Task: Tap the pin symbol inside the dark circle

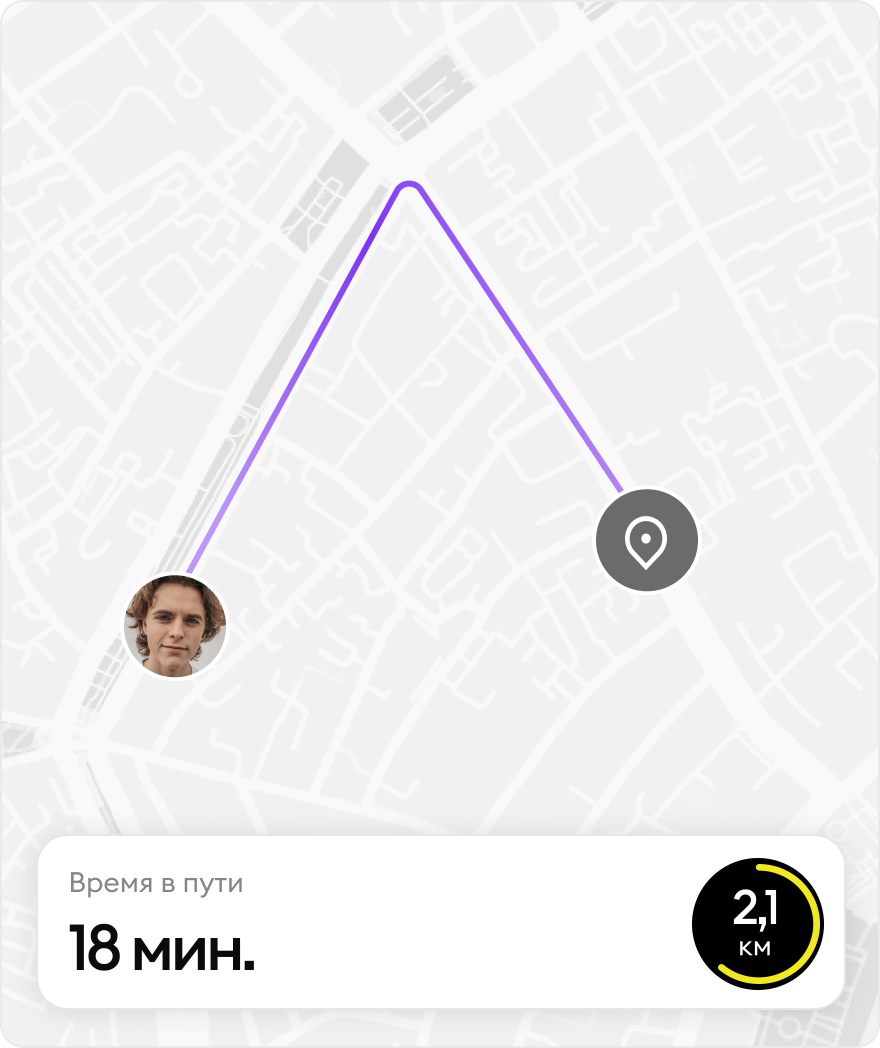Action: click(646, 540)
